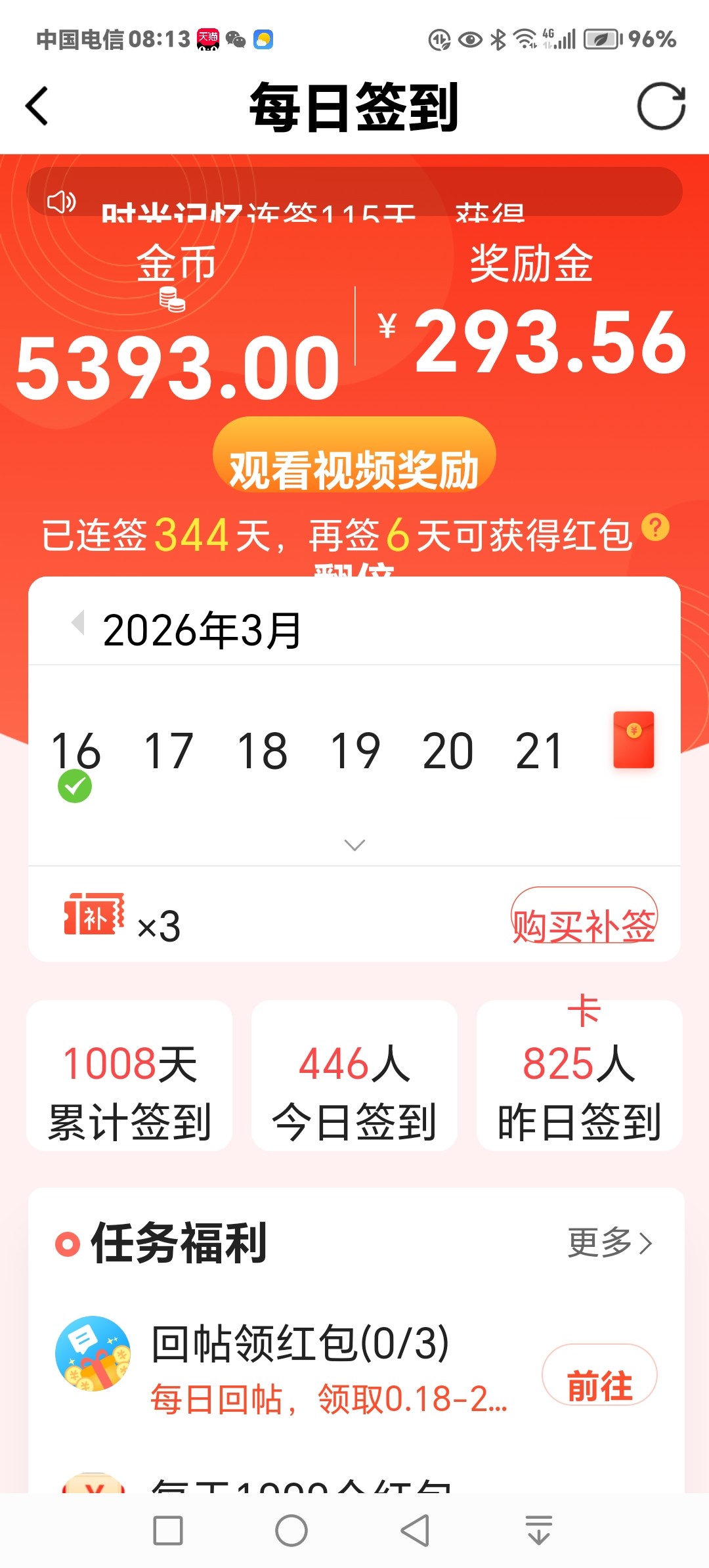Tap the system home button

[x=291, y=1531]
